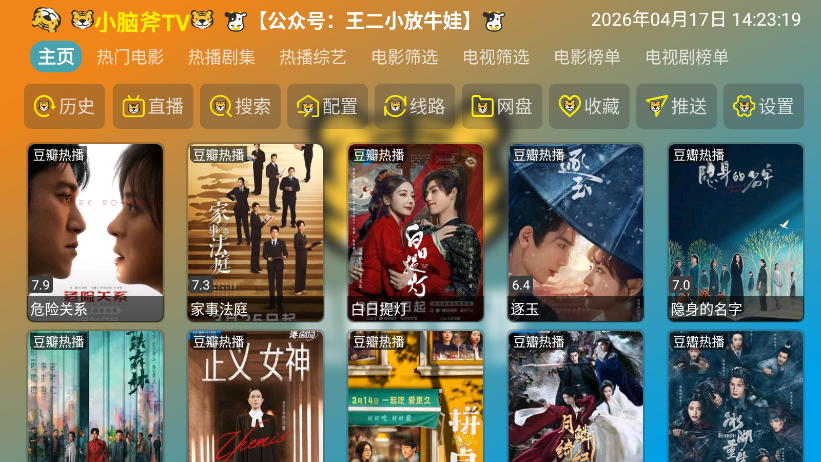The width and height of the screenshot is (821, 462).
Task: Open the 收藏 favorites button
Action: [x=589, y=106]
